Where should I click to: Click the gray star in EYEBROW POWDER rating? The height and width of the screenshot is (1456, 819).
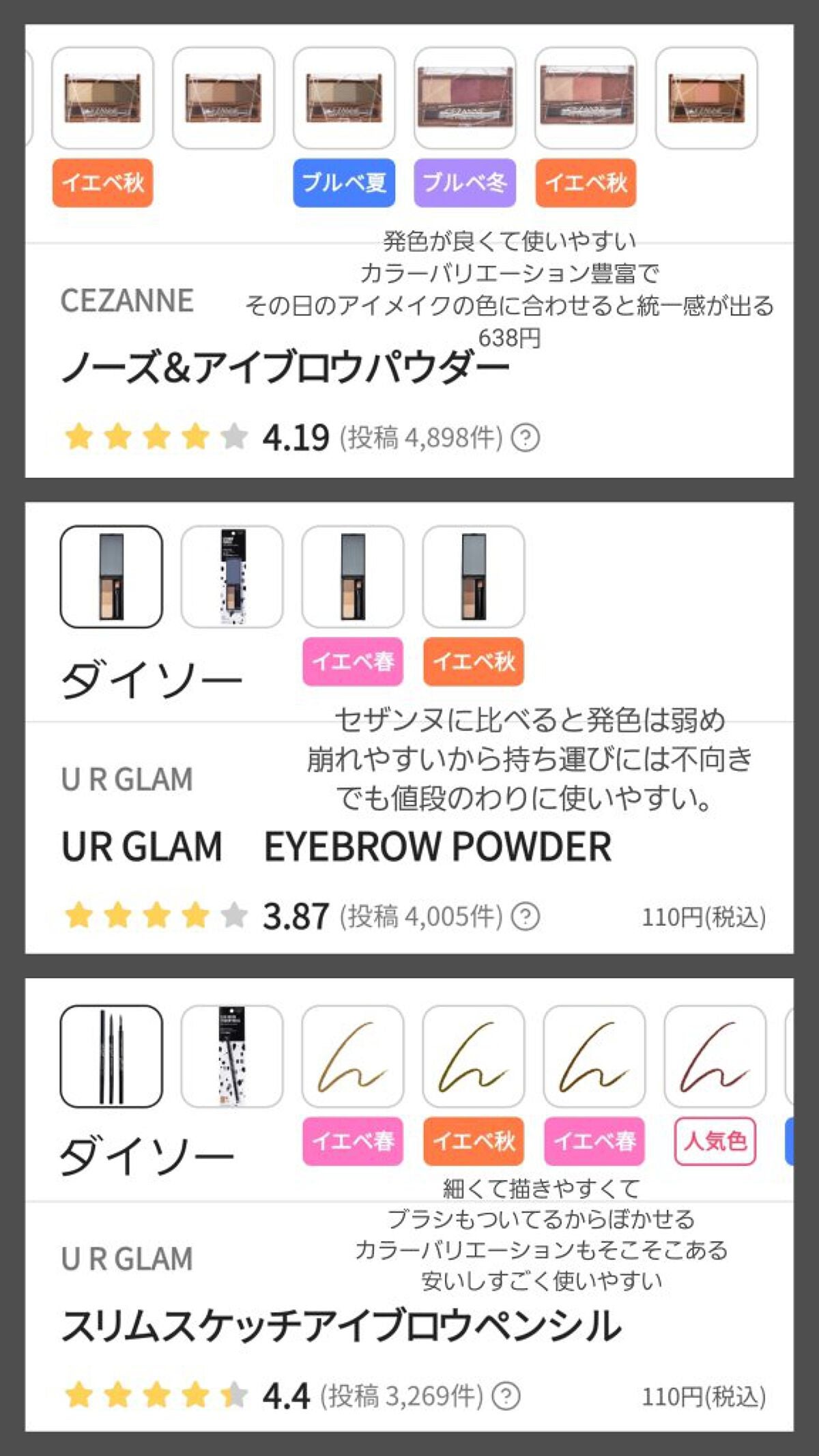coord(234,916)
